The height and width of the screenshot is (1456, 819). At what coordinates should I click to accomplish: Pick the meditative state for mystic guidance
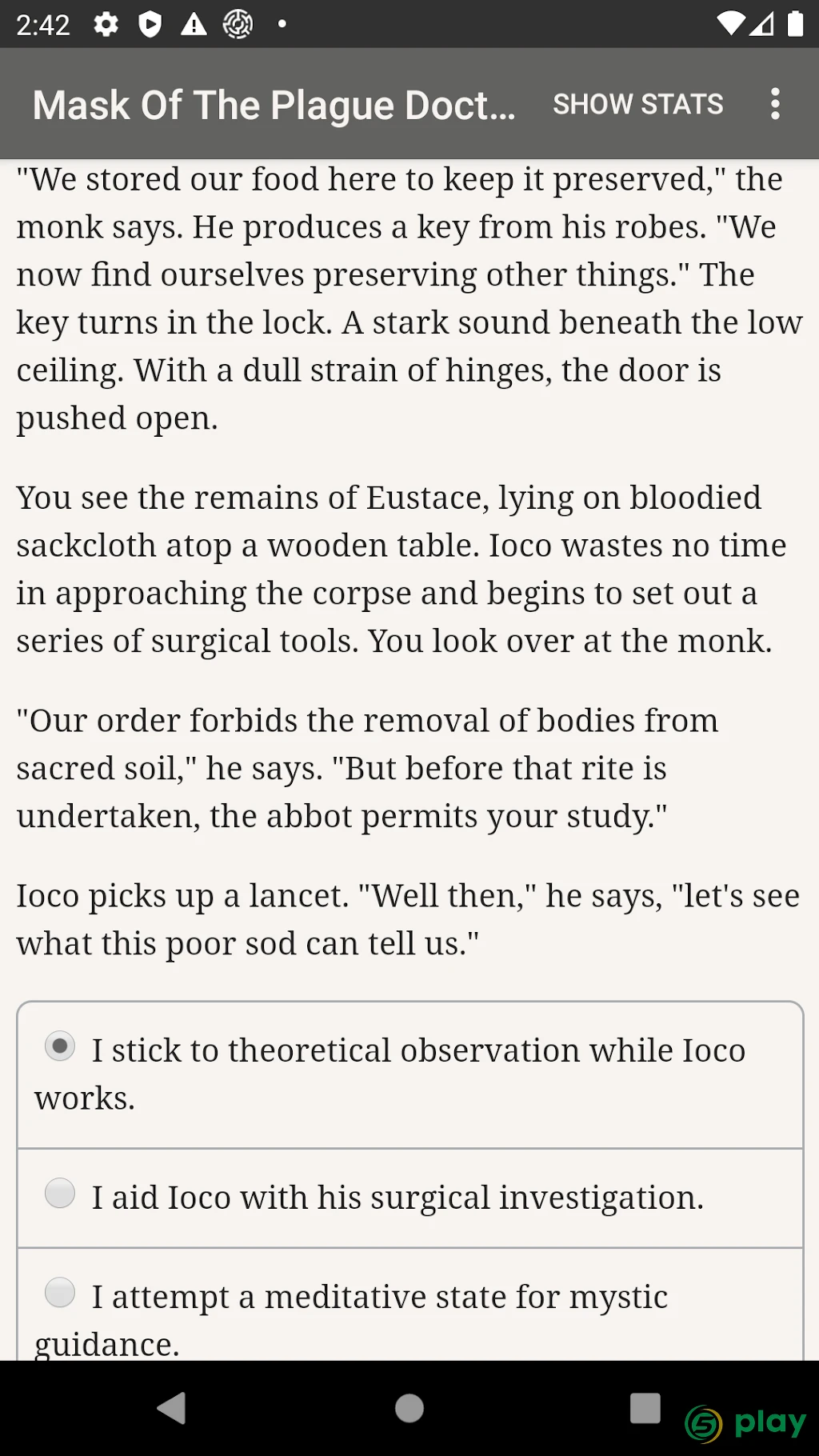(x=409, y=1305)
